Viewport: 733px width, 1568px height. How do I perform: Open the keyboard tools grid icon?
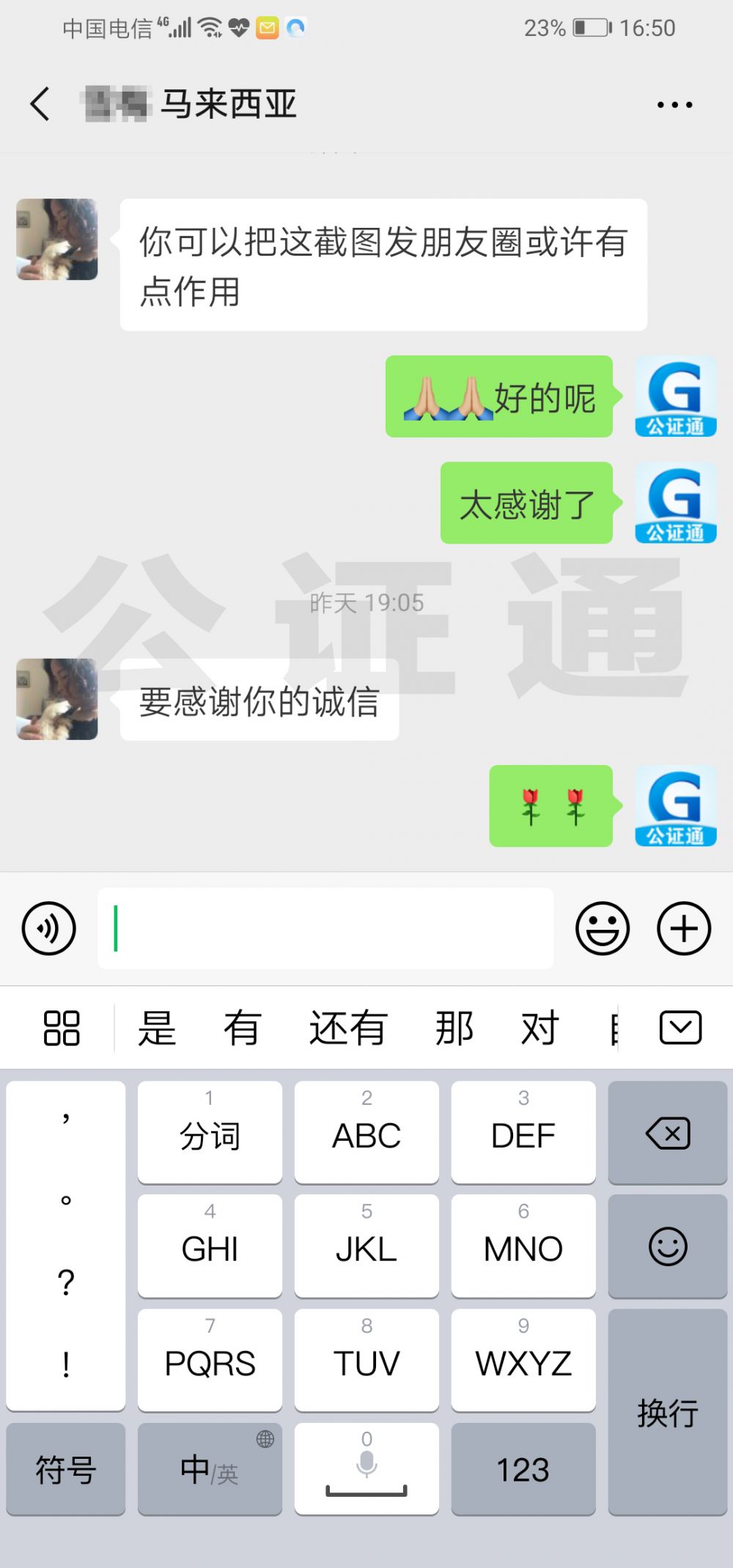[x=62, y=1027]
